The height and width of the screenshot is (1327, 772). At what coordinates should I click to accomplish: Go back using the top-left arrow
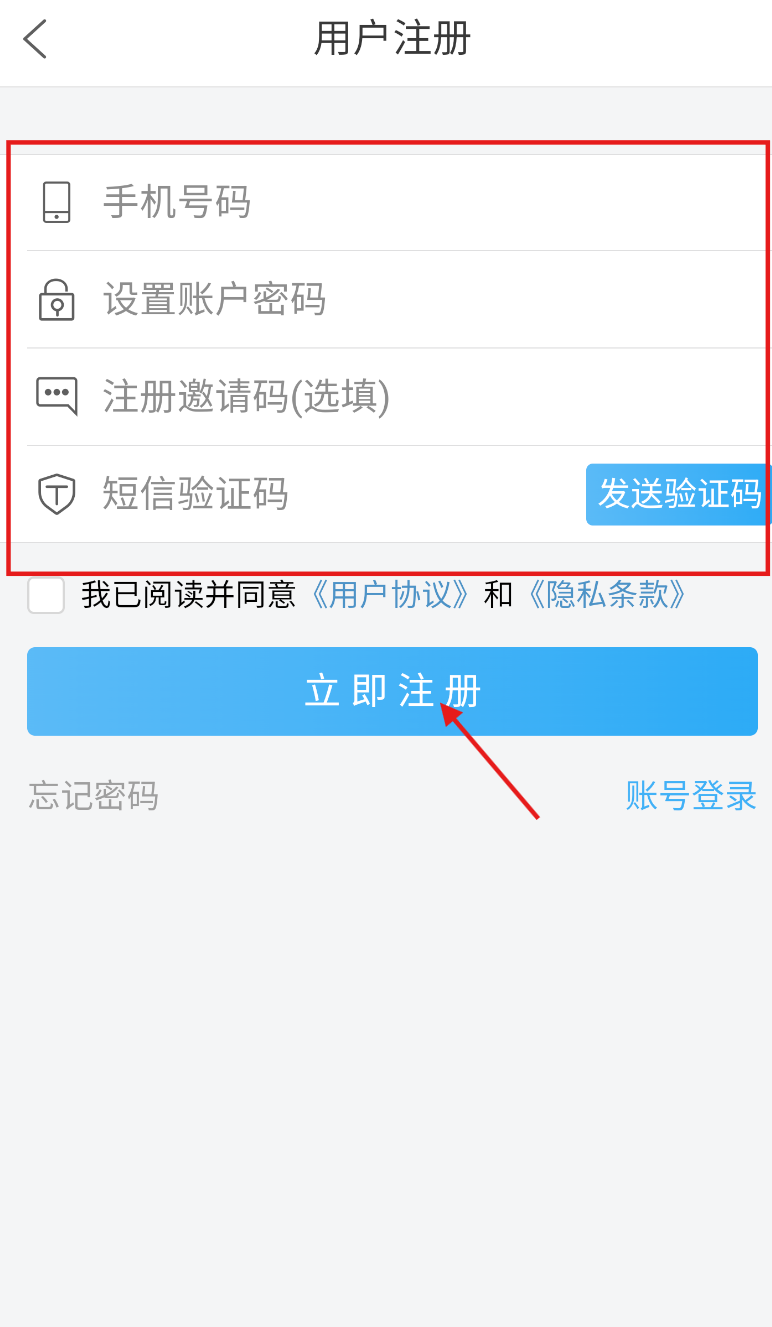35,40
